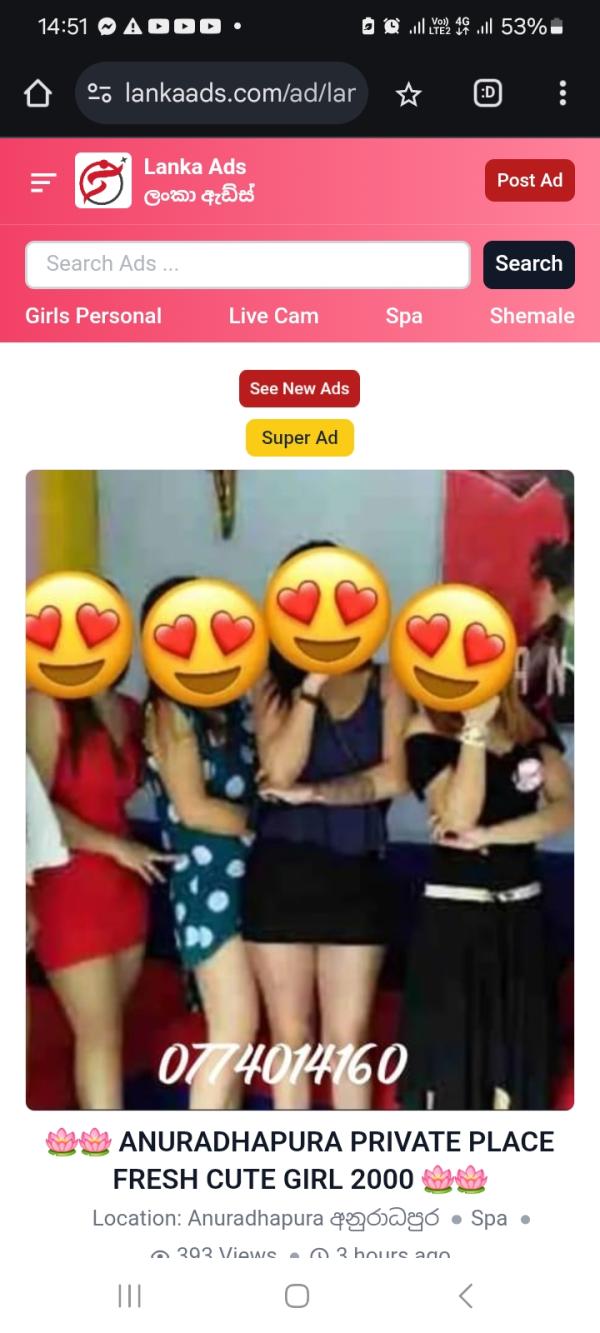Viewport: 600px width, 1333px height.
Task: Open the browser overflow menu
Action: 563,94
